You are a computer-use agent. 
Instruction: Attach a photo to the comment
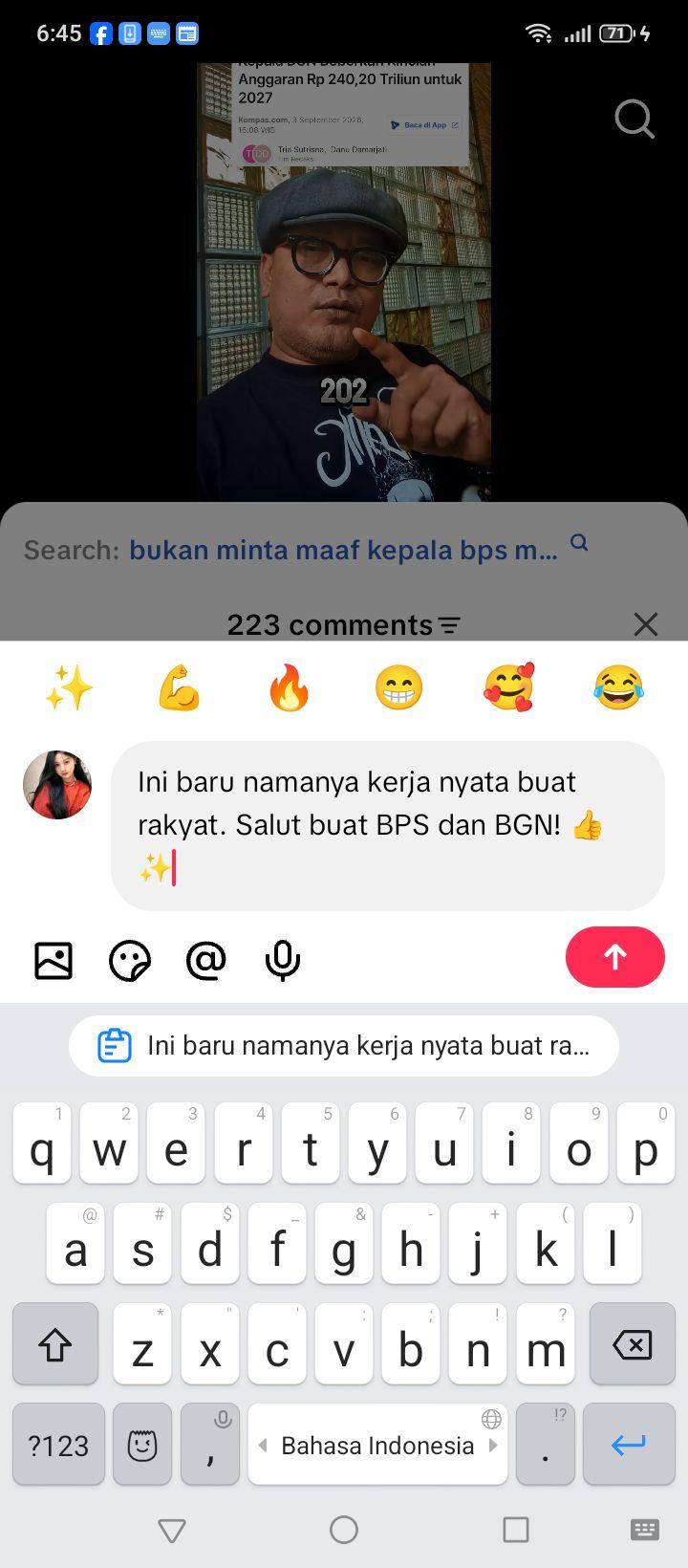pyautogui.click(x=54, y=960)
